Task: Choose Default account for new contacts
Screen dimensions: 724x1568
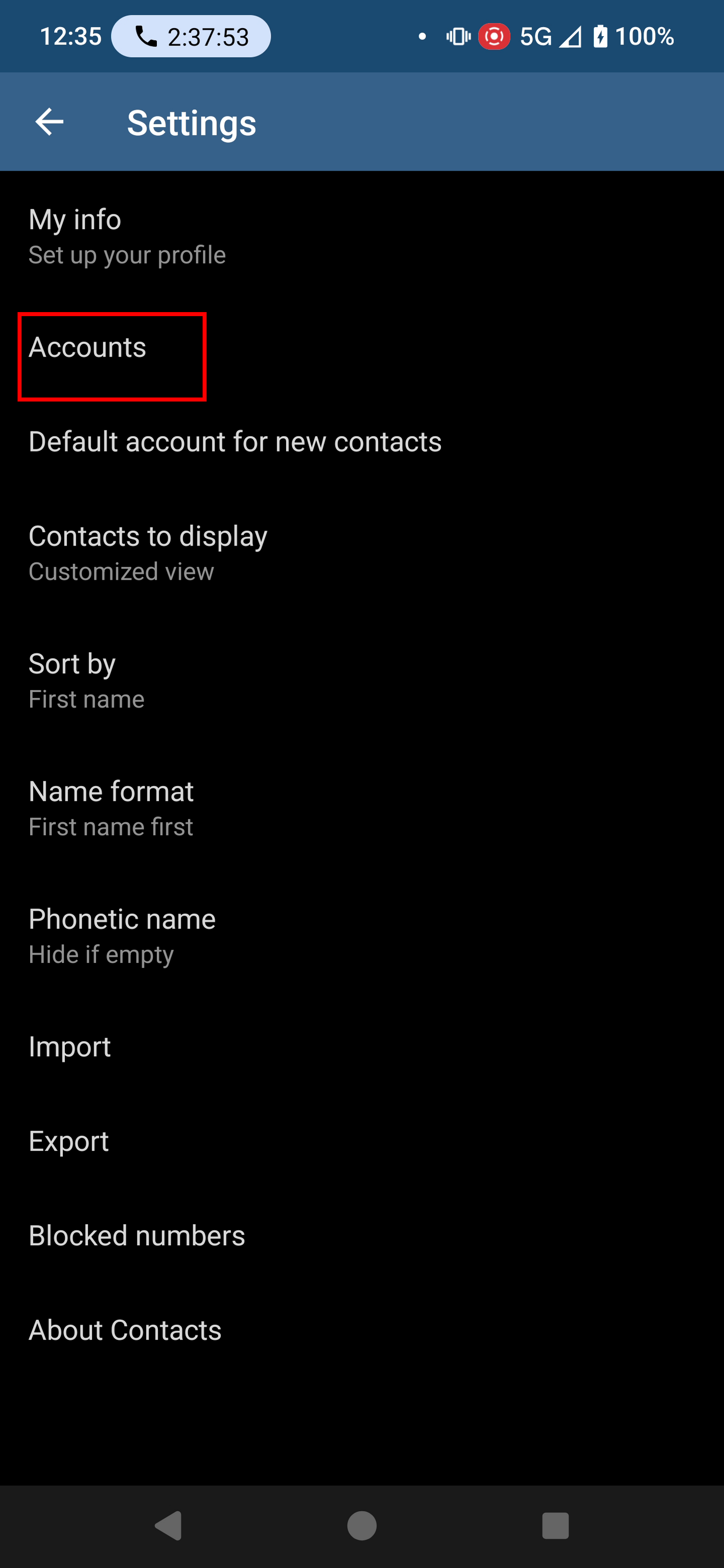Action: click(362, 441)
